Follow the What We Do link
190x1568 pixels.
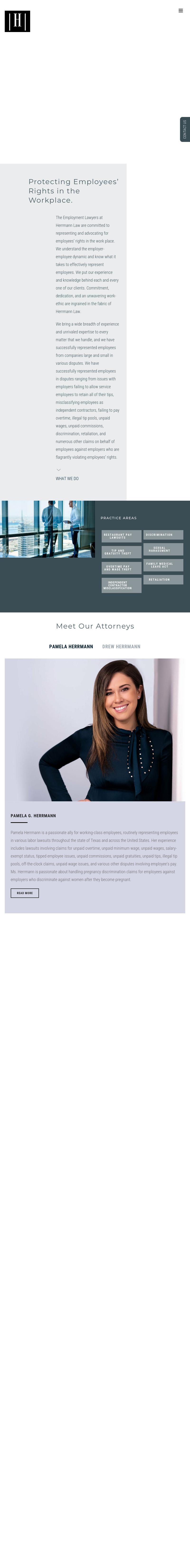[x=67, y=478]
